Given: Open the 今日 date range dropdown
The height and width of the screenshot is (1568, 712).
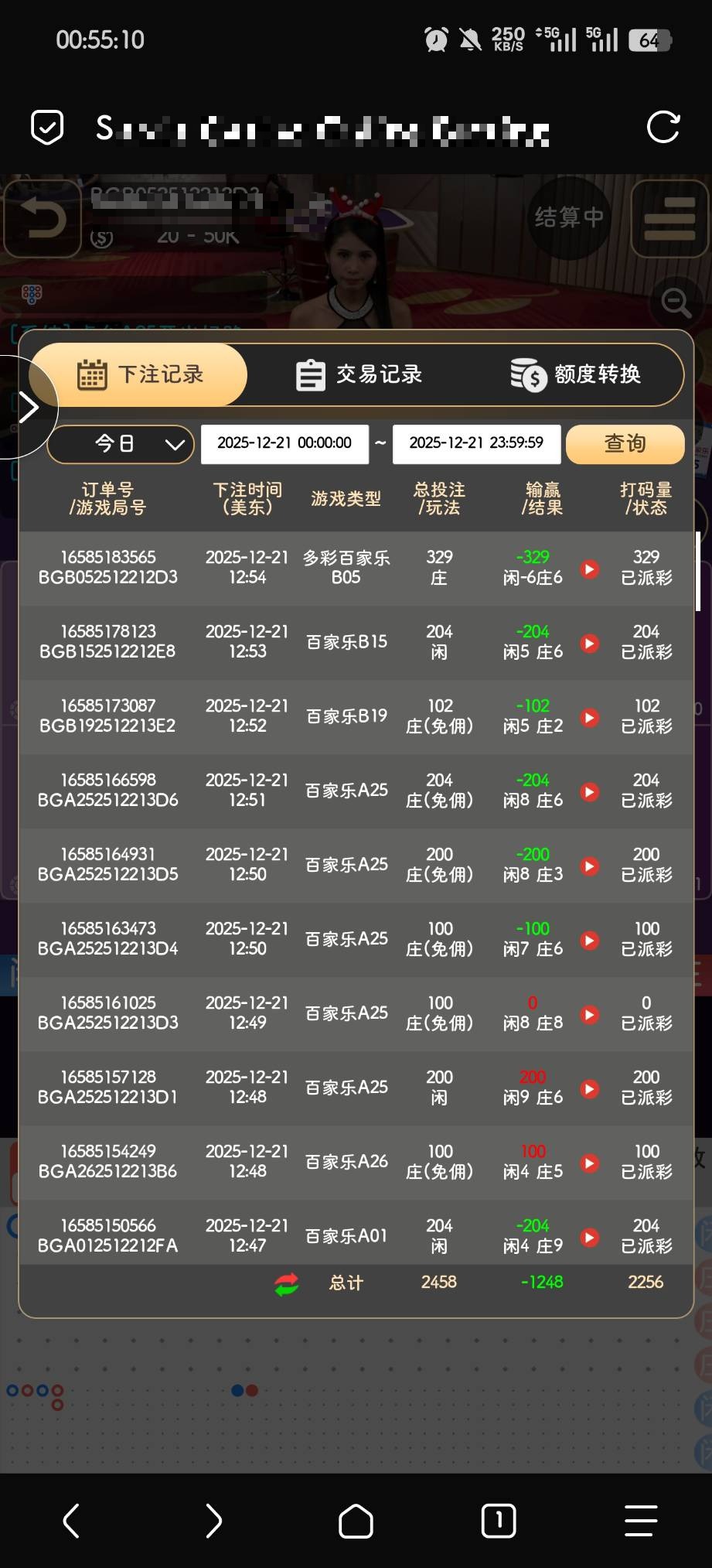Looking at the screenshot, I should [120, 444].
